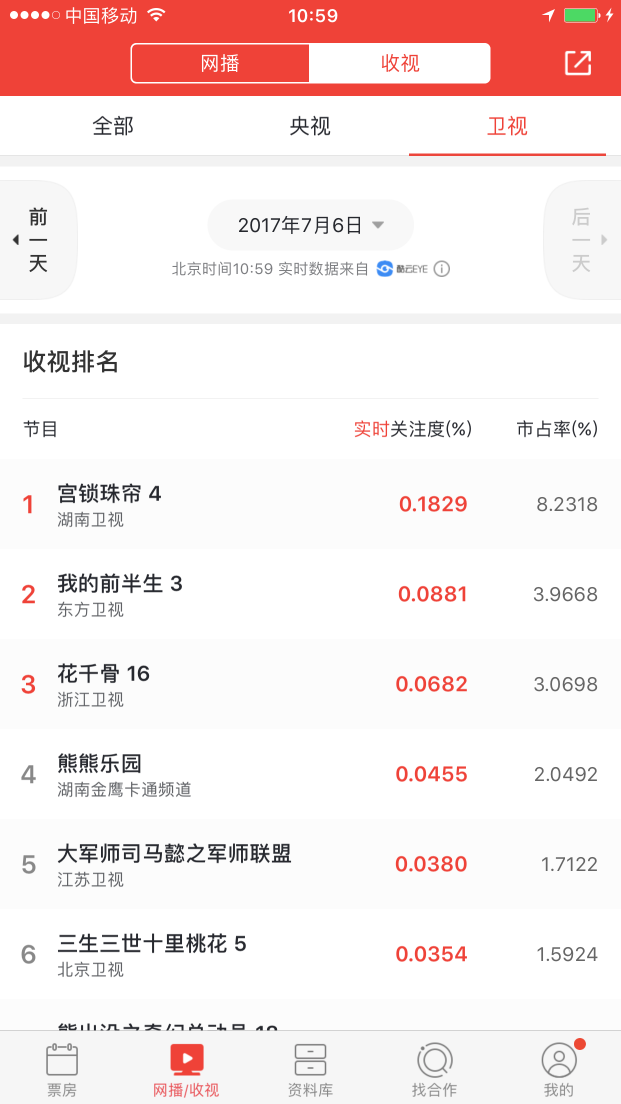View details for 花千骨 16

coord(310,684)
